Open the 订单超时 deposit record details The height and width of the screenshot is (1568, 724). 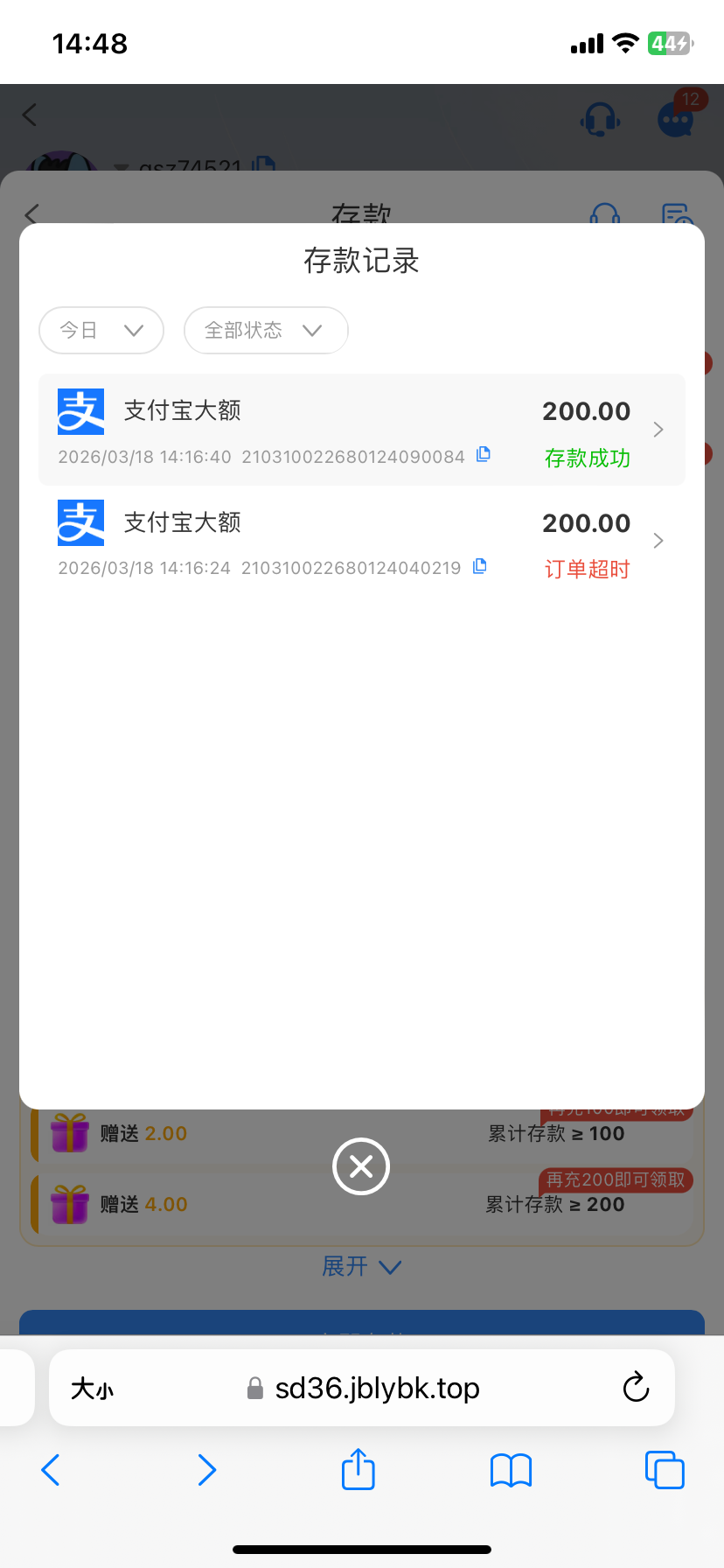[x=361, y=541]
